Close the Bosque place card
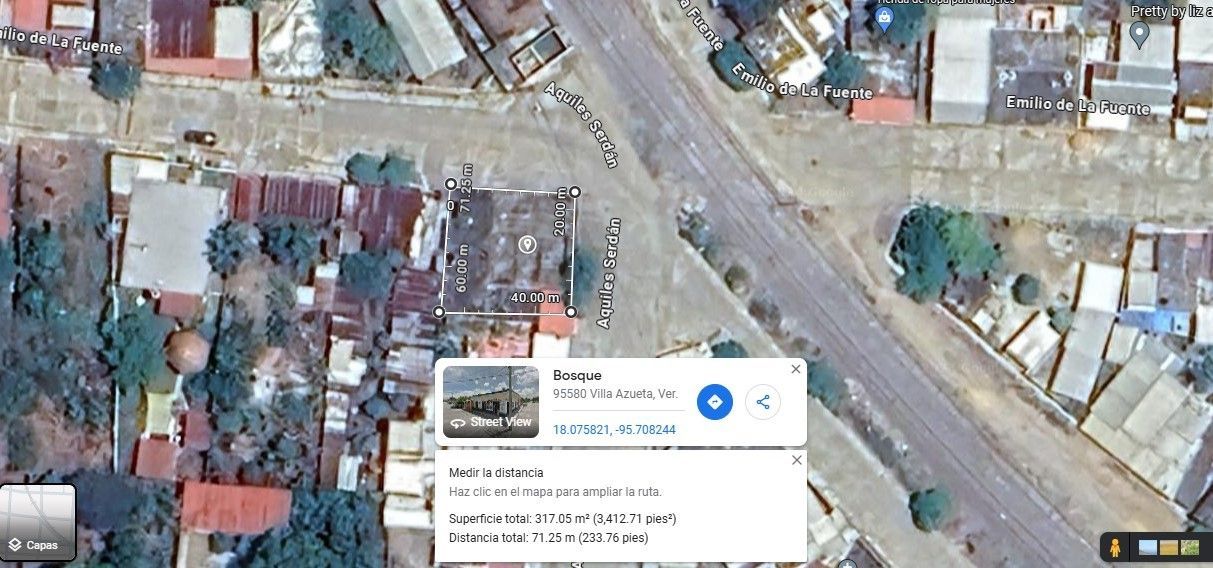 point(796,369)
